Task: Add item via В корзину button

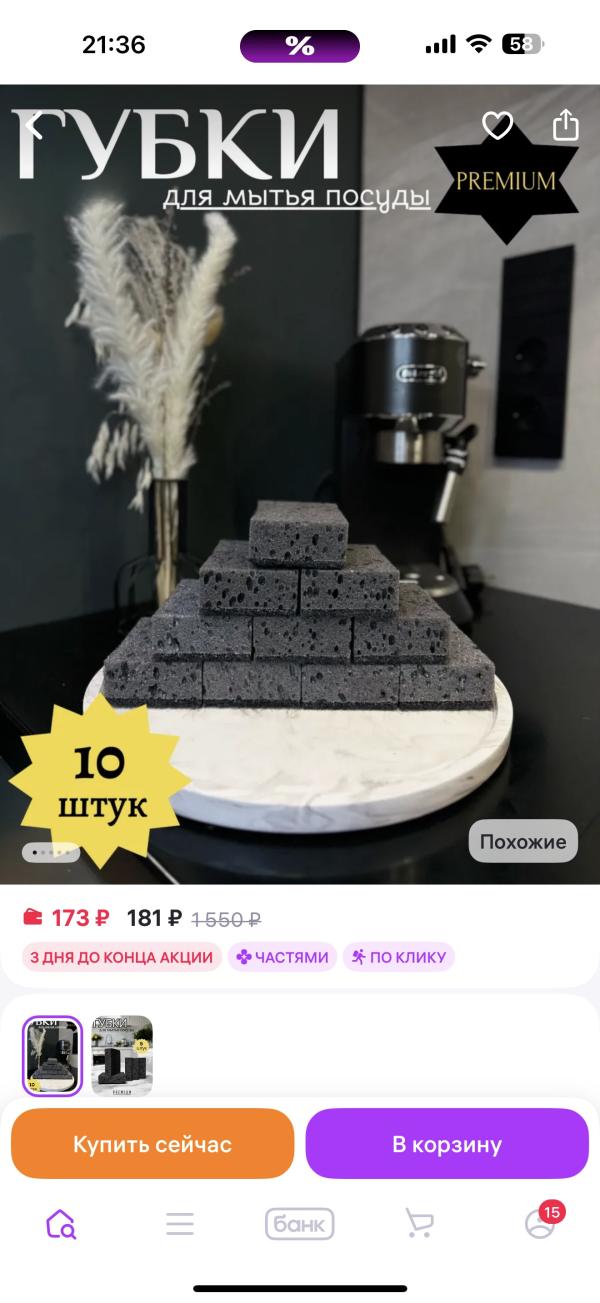Action: [x=447, y=1144]
